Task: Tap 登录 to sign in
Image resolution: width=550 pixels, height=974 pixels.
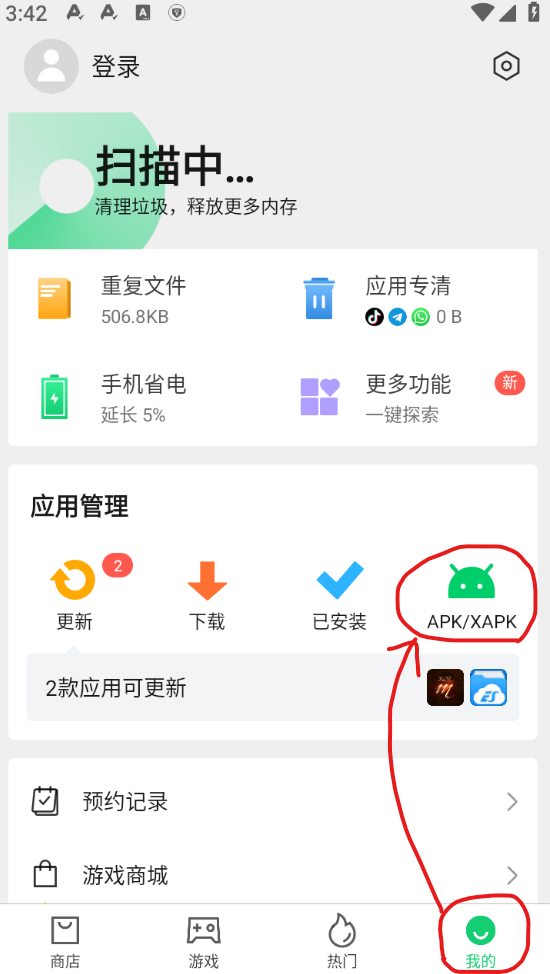Action: coord(116,66)
